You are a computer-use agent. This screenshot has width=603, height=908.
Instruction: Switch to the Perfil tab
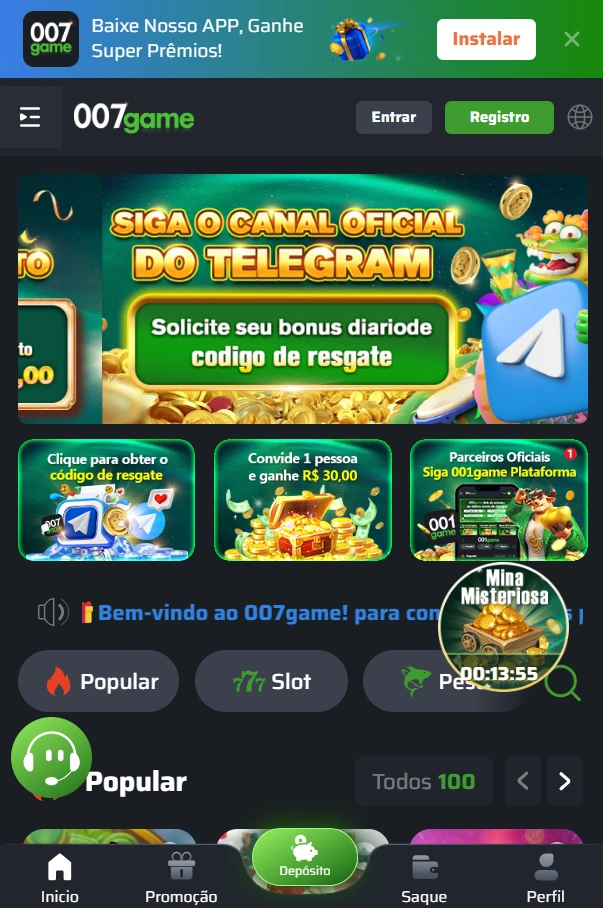pos(546,878)
